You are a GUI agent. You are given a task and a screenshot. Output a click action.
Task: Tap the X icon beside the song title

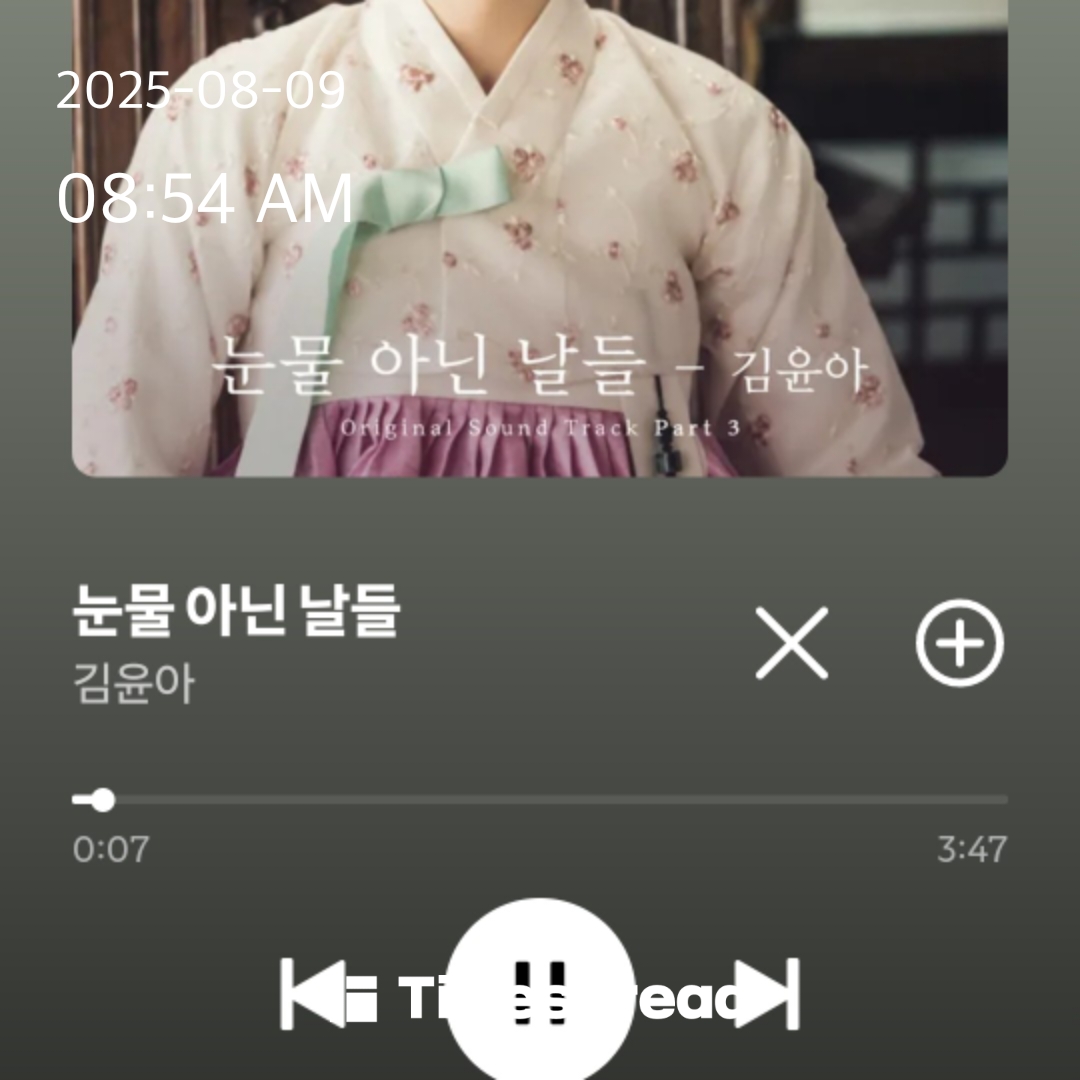pyautogui.click(x=791, y=643)
